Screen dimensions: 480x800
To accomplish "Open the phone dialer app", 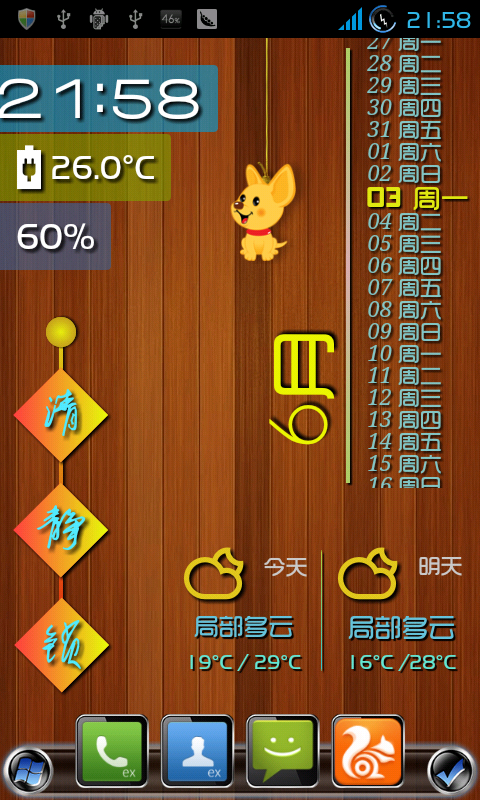I will (112, 751).
